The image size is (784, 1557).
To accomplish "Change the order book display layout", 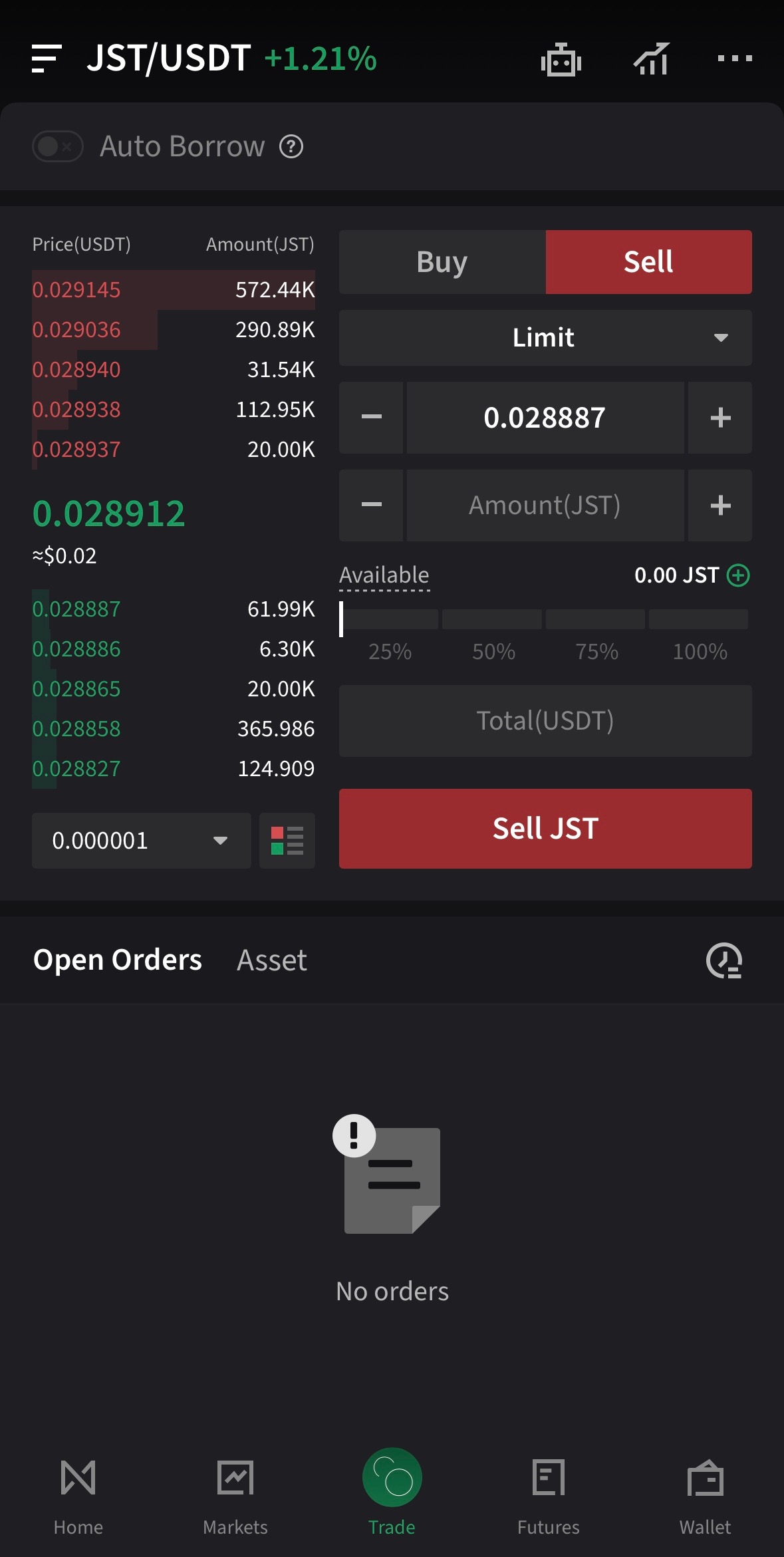I will (x=287, y=841).
